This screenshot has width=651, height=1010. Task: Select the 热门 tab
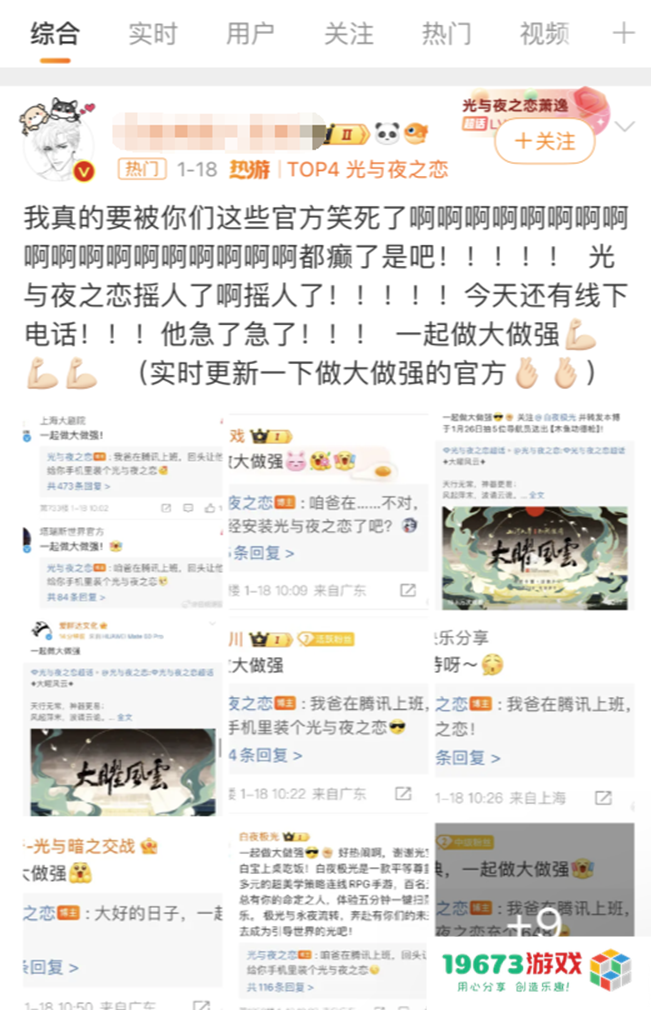tap(446, 34)
